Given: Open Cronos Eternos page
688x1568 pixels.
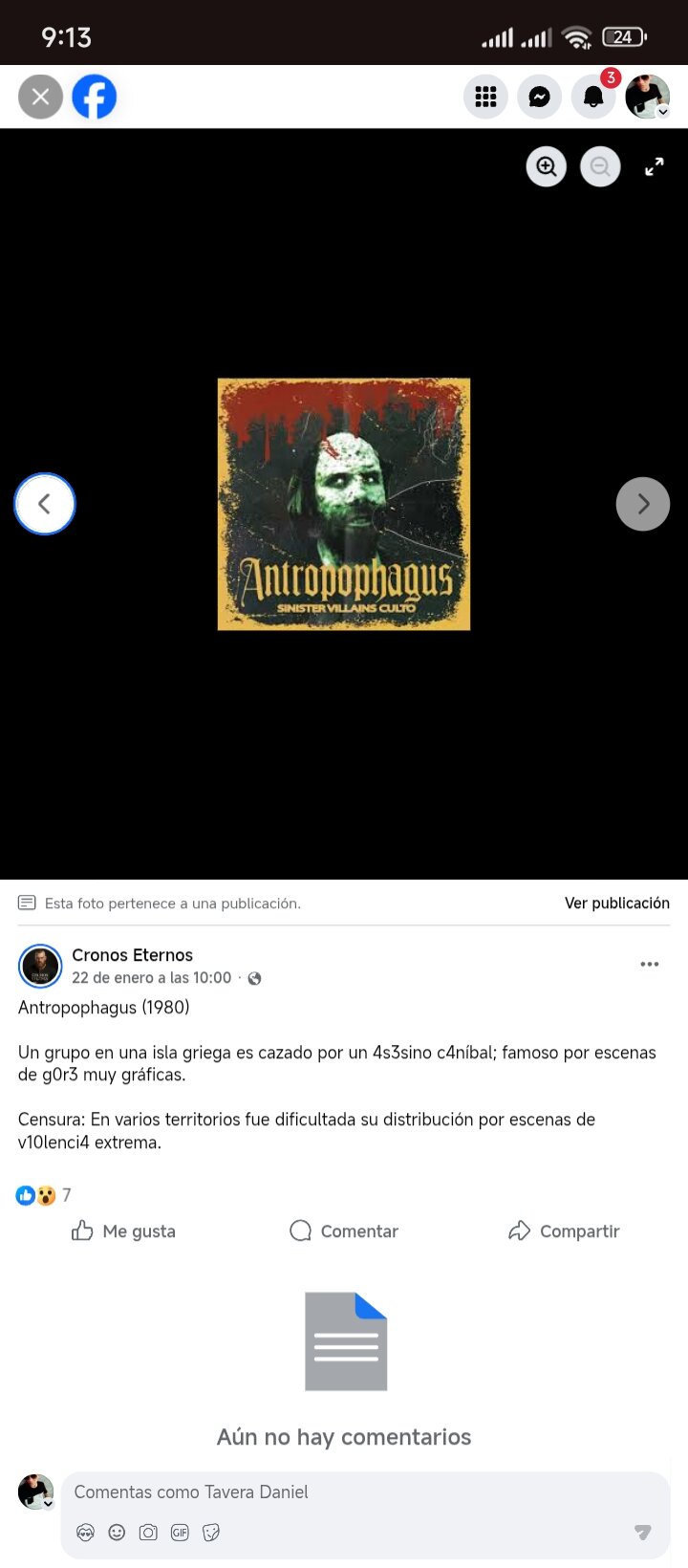Looking at the screenshot, I should pyautogui.click(x=132, y=954).
